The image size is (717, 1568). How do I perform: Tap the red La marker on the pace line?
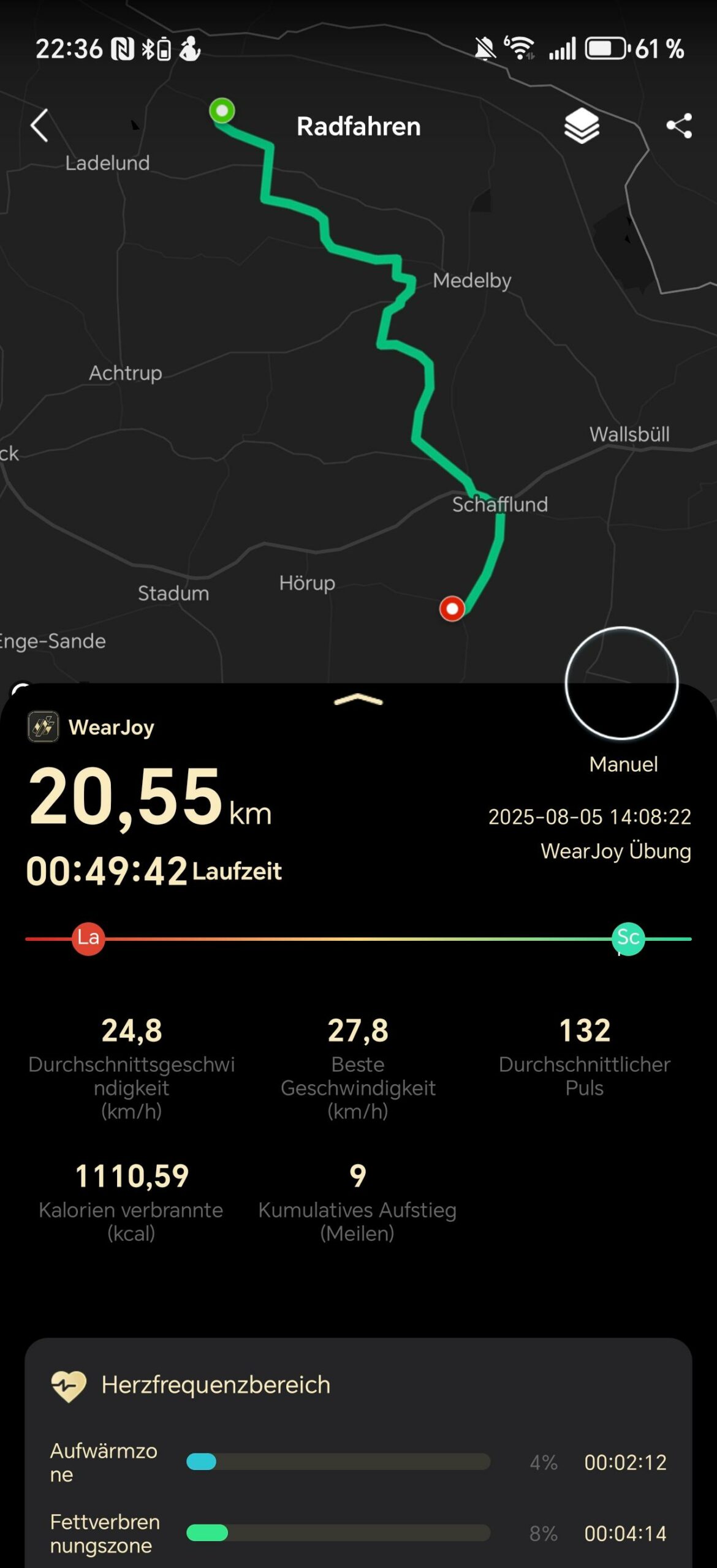(88, 938)
